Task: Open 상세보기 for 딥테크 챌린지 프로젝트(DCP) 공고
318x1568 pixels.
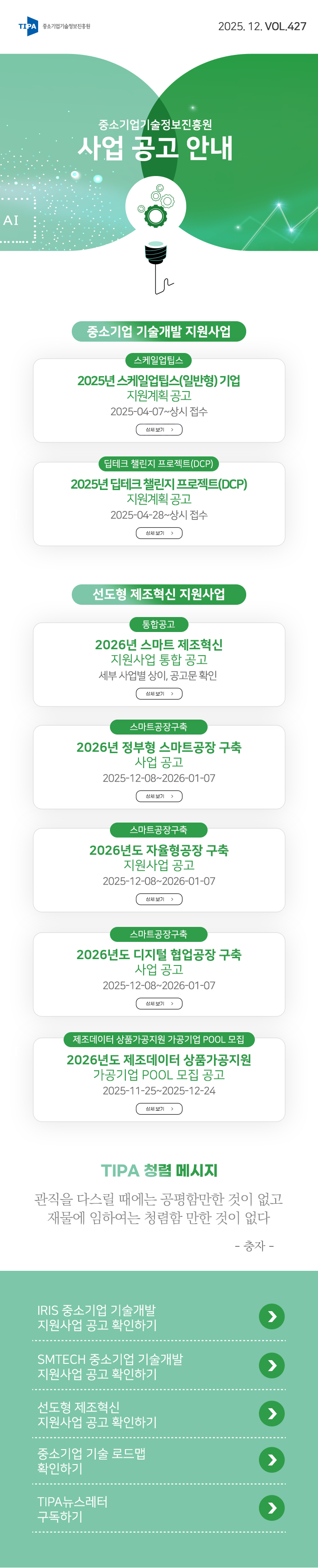Action: coord(159,533)
